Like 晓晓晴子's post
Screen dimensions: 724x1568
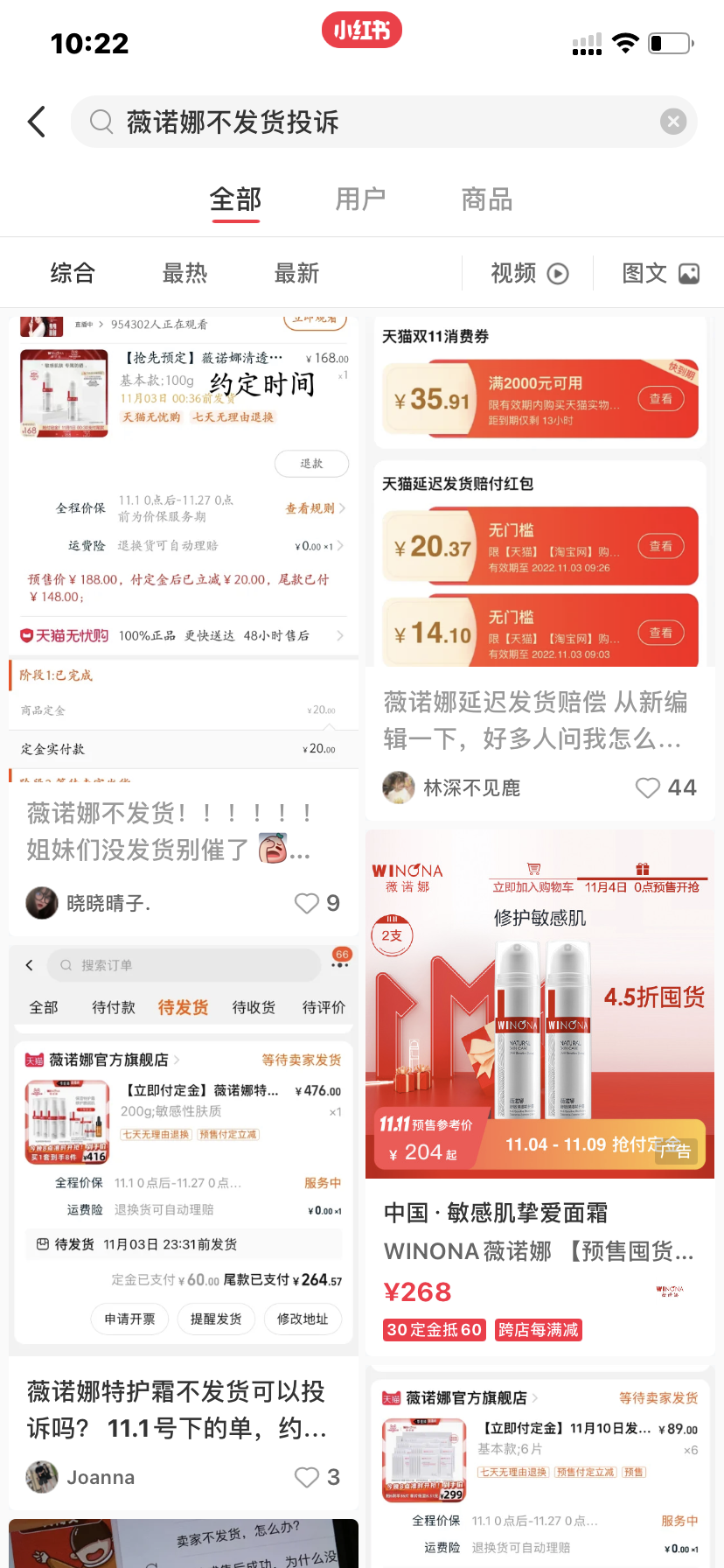tap(307, 903)
